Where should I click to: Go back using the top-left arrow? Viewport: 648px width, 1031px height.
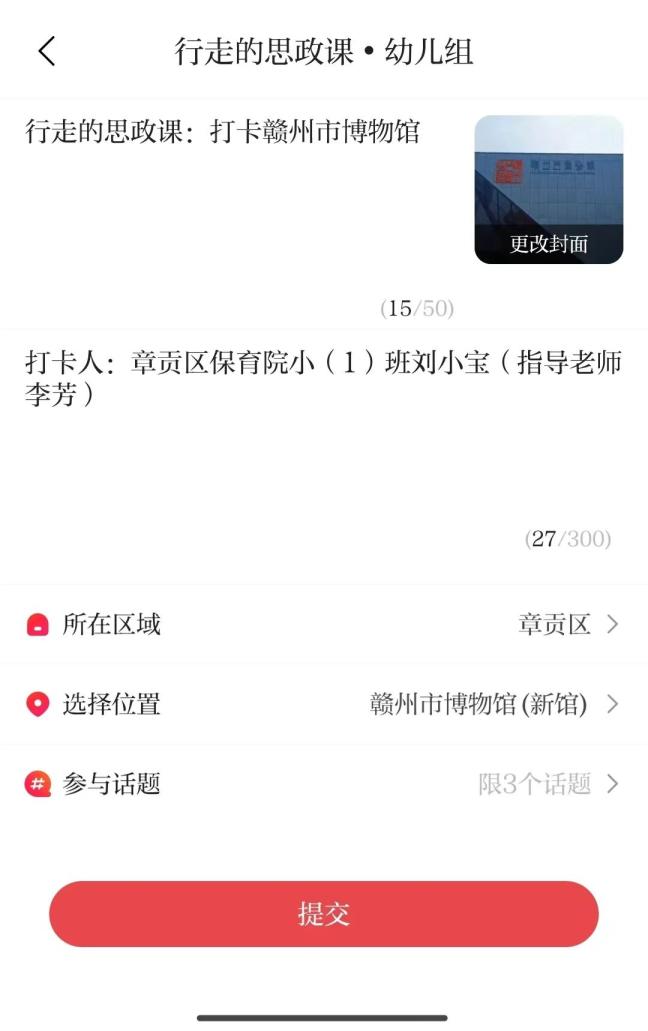(x=46, y=51)
